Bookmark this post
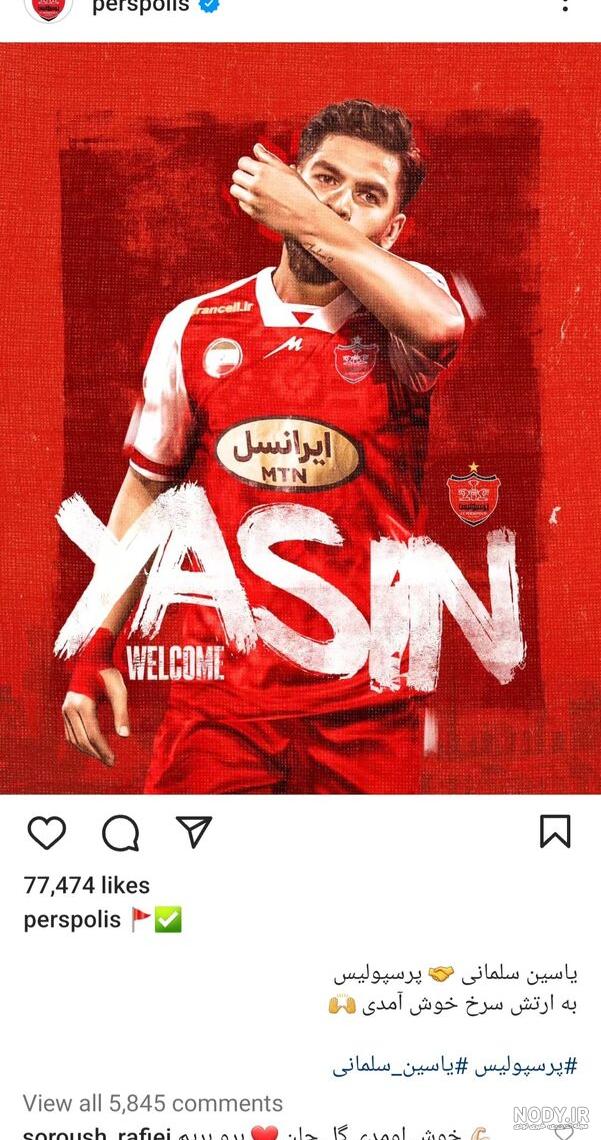The image size is (601, 1140). click(555, 832)
